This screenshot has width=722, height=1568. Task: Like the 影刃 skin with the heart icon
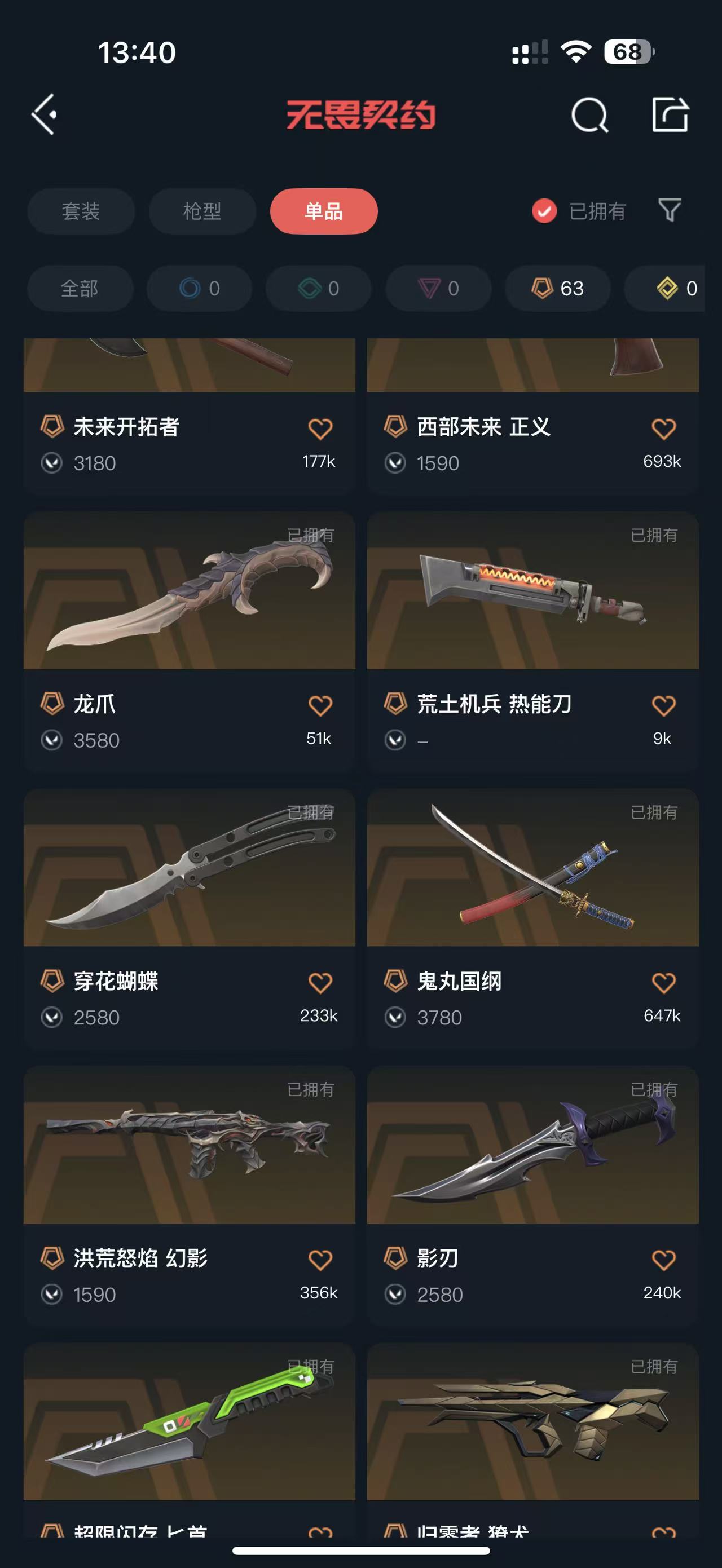click(663, 1260)
